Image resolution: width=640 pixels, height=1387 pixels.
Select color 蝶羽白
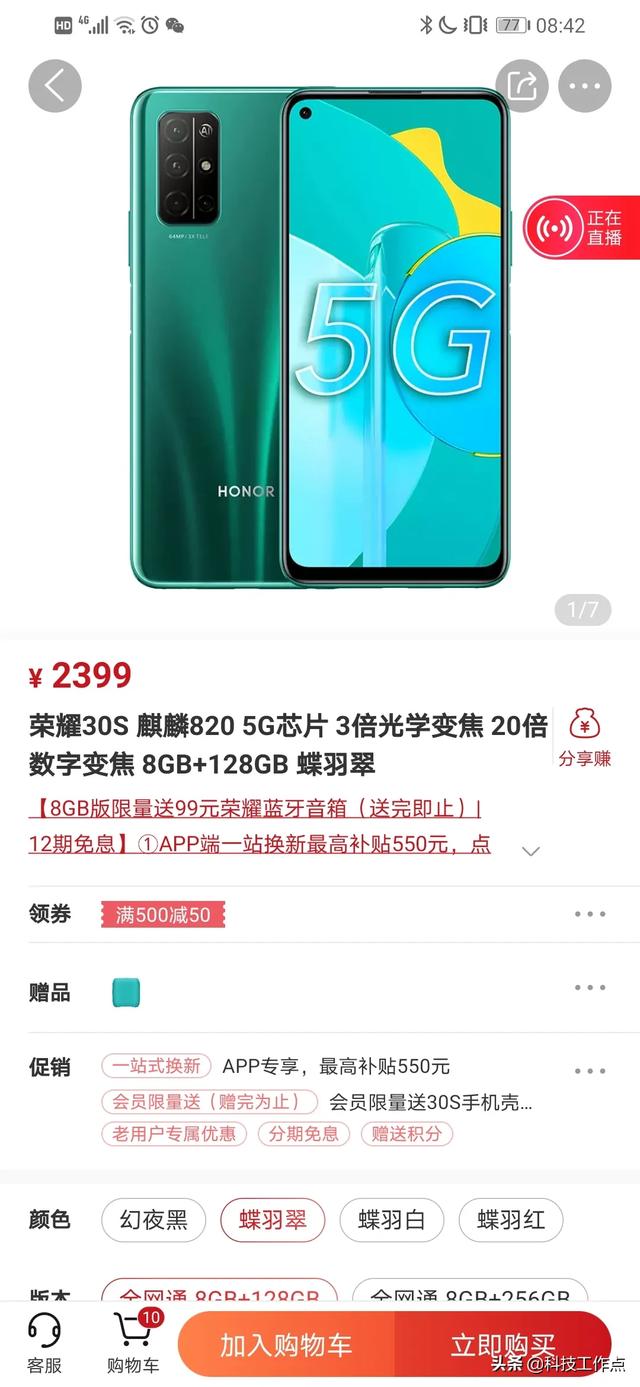391,1220
